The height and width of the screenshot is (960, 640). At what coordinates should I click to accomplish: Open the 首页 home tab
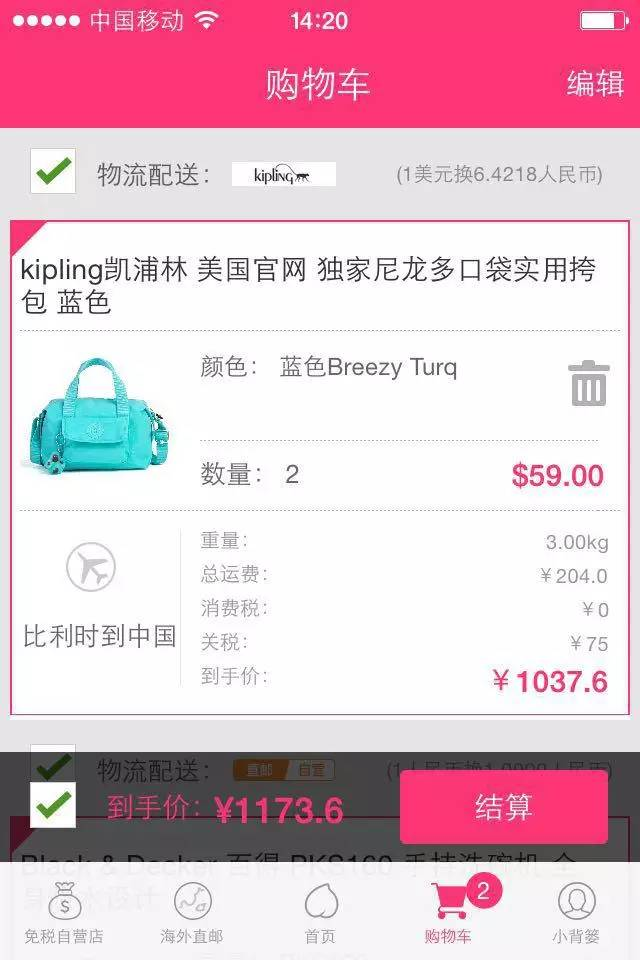[320, 913]
